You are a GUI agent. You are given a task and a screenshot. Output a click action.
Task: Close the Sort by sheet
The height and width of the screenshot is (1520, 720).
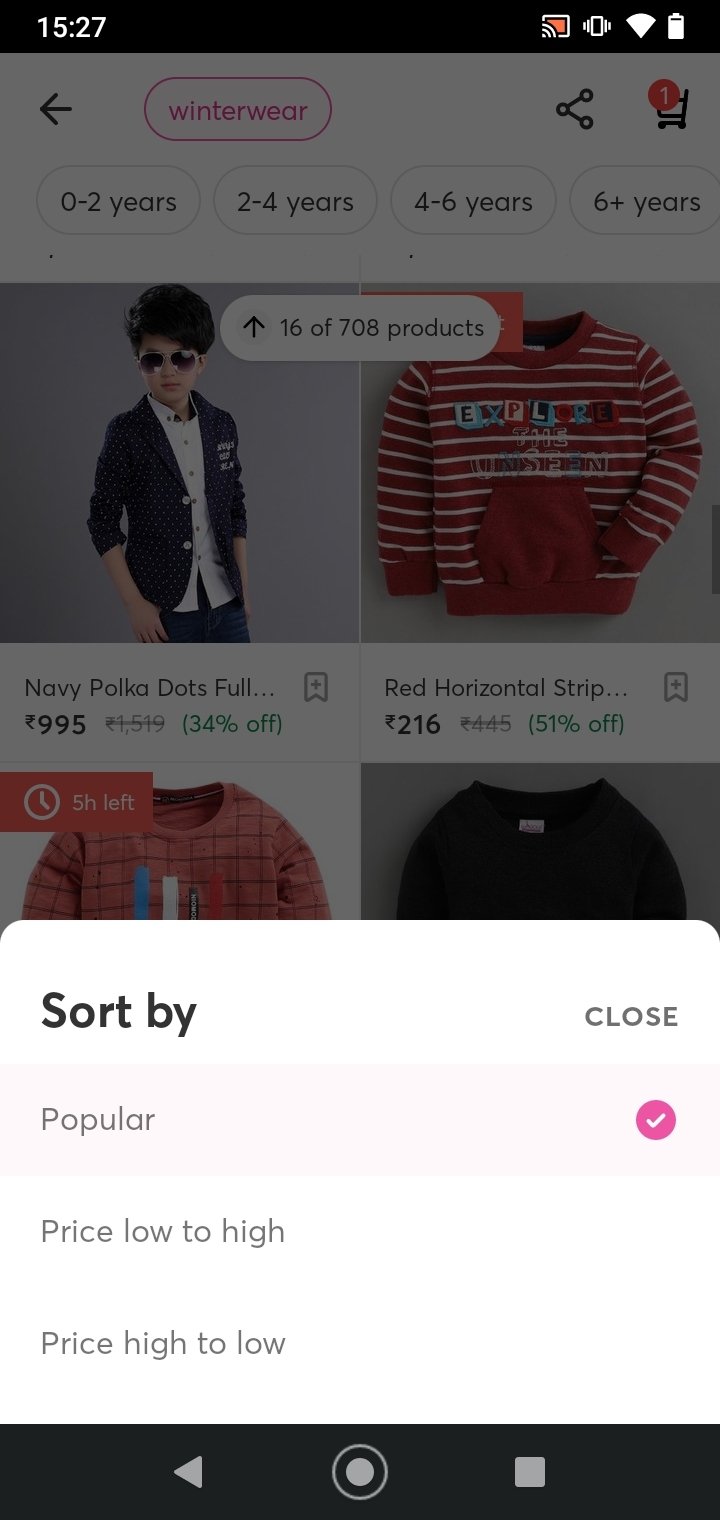click(631, 1016)
